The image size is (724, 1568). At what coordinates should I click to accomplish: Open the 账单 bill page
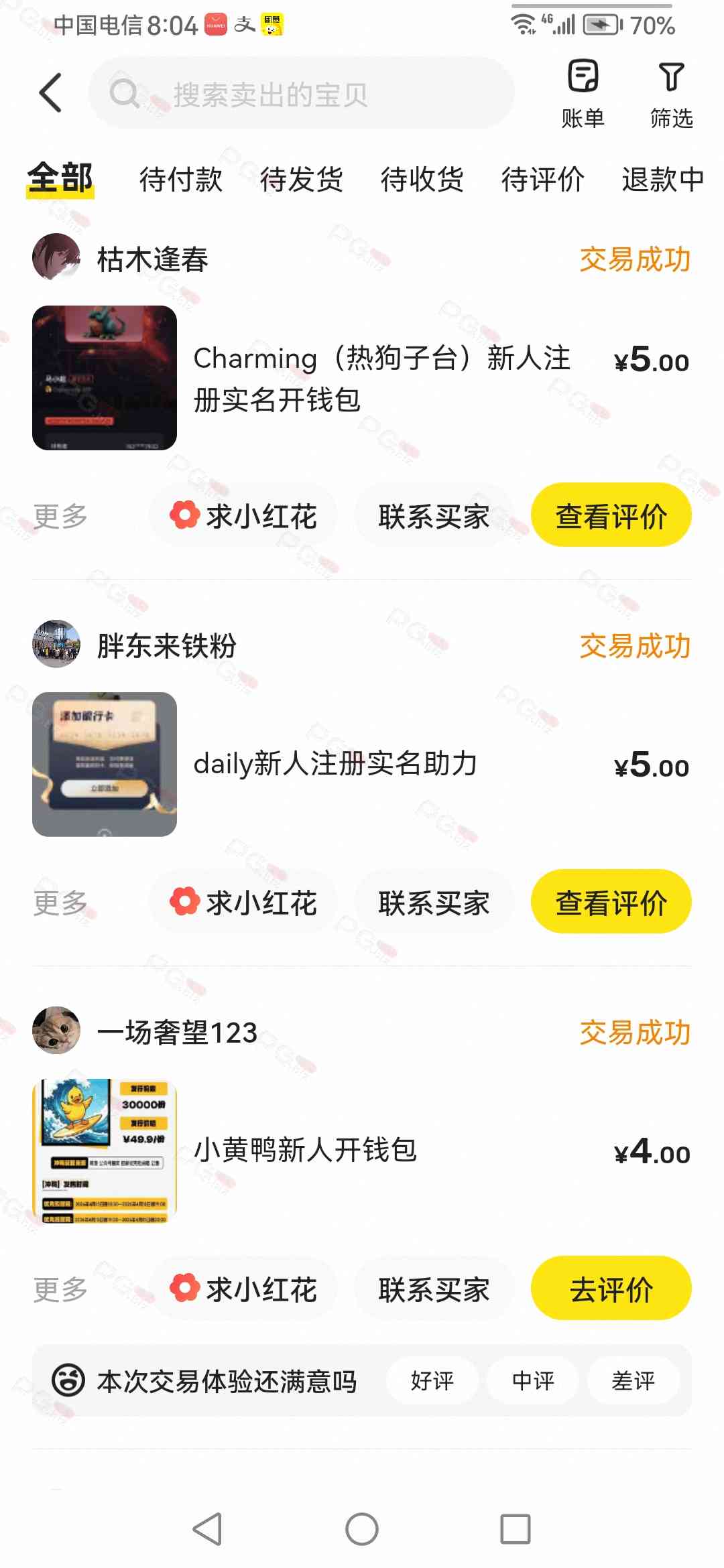point(583,94)
